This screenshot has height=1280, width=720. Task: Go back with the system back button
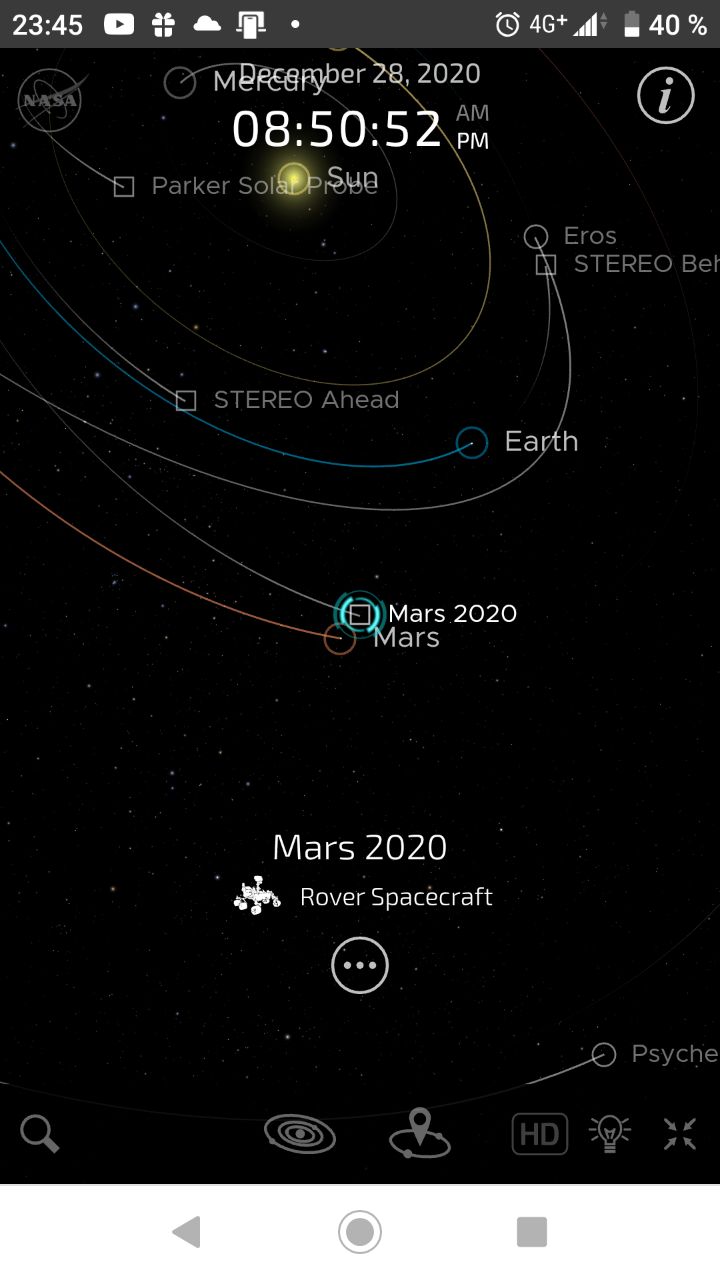[x=187, y=1232]
